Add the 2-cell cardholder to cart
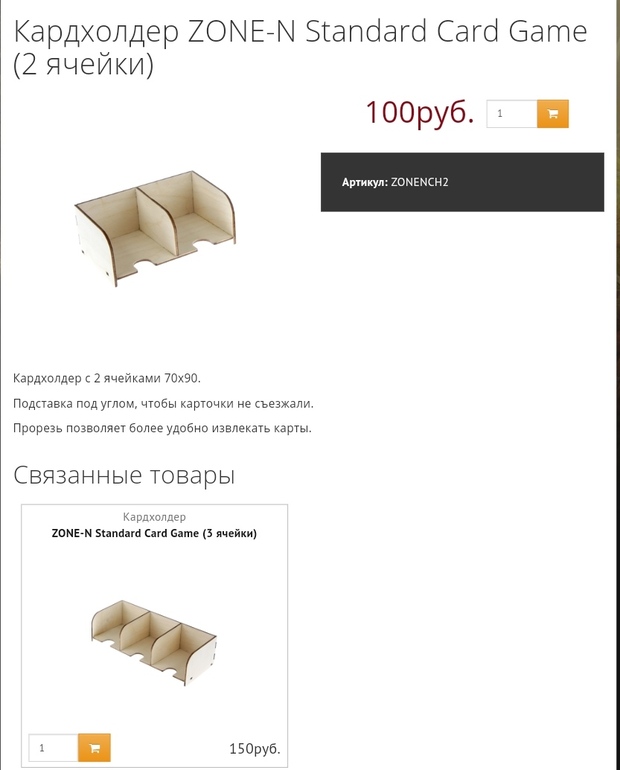 (553, 114)
